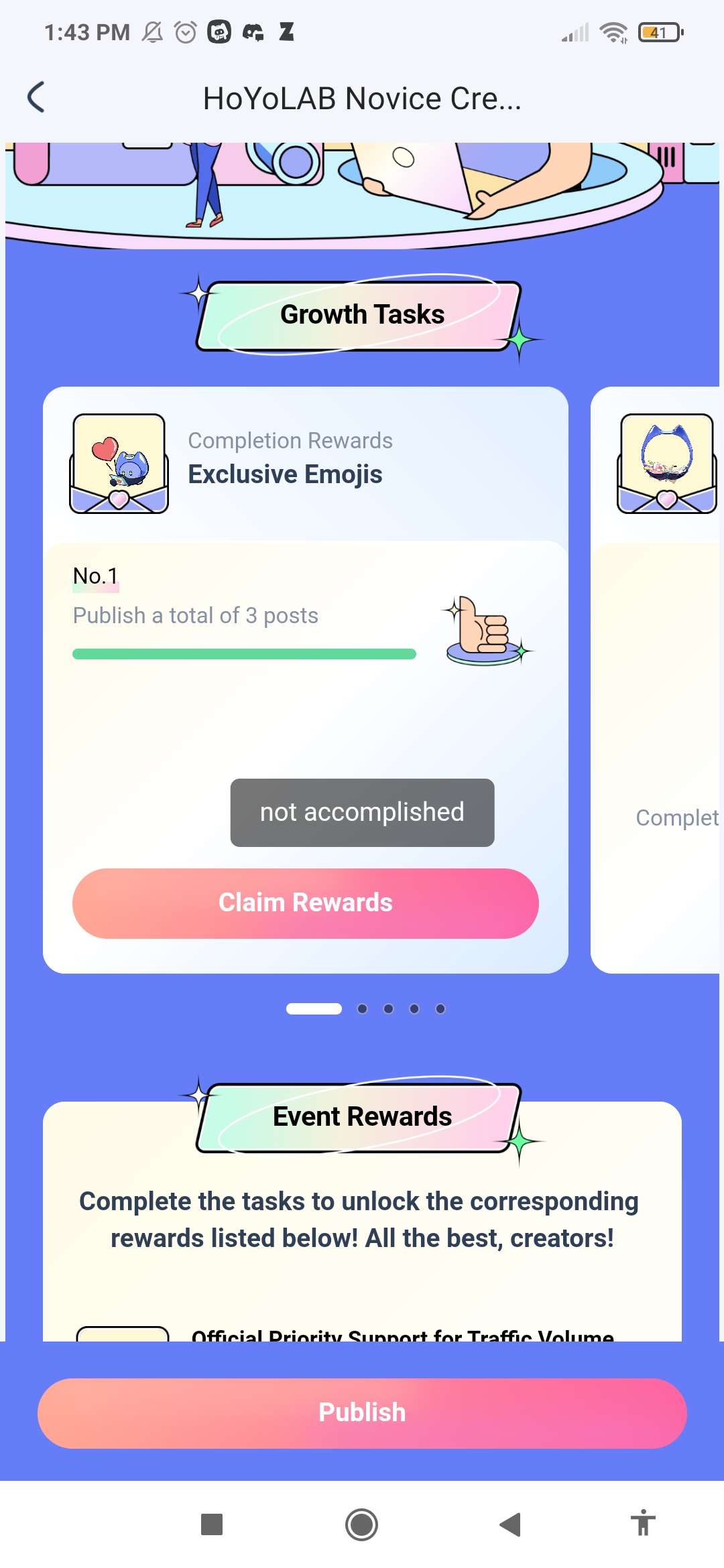Select the second growth task card

click(x=657, y=679)
